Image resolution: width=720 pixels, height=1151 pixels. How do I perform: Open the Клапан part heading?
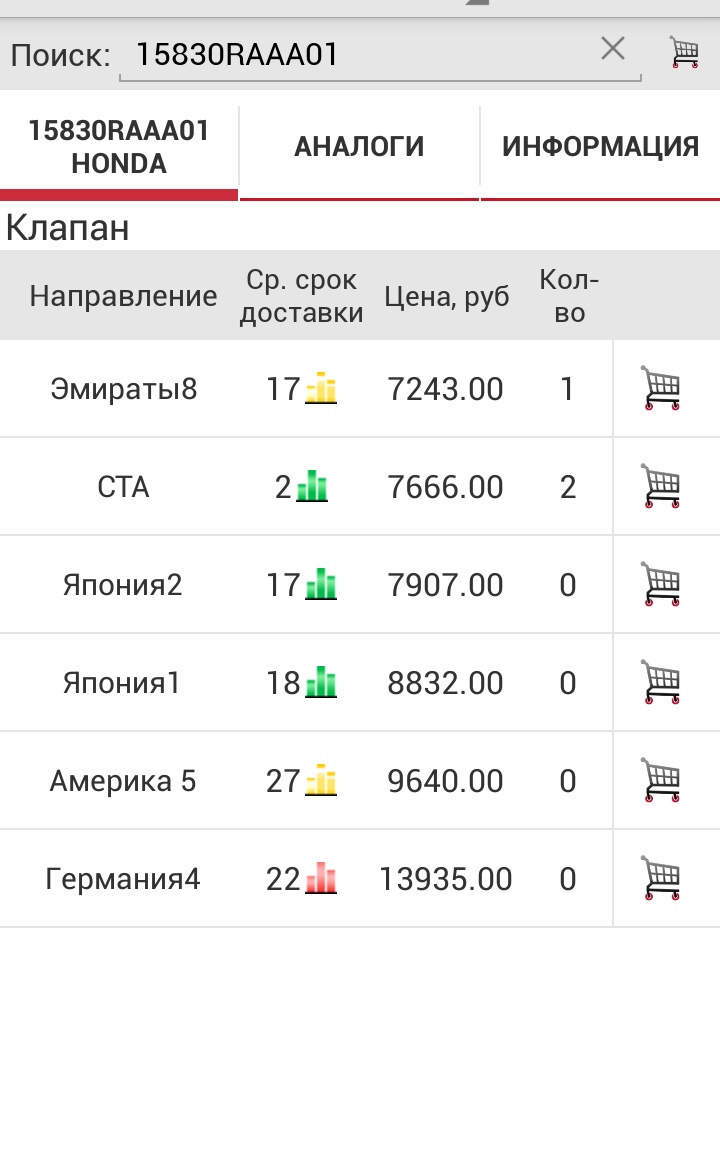point(70,227)
